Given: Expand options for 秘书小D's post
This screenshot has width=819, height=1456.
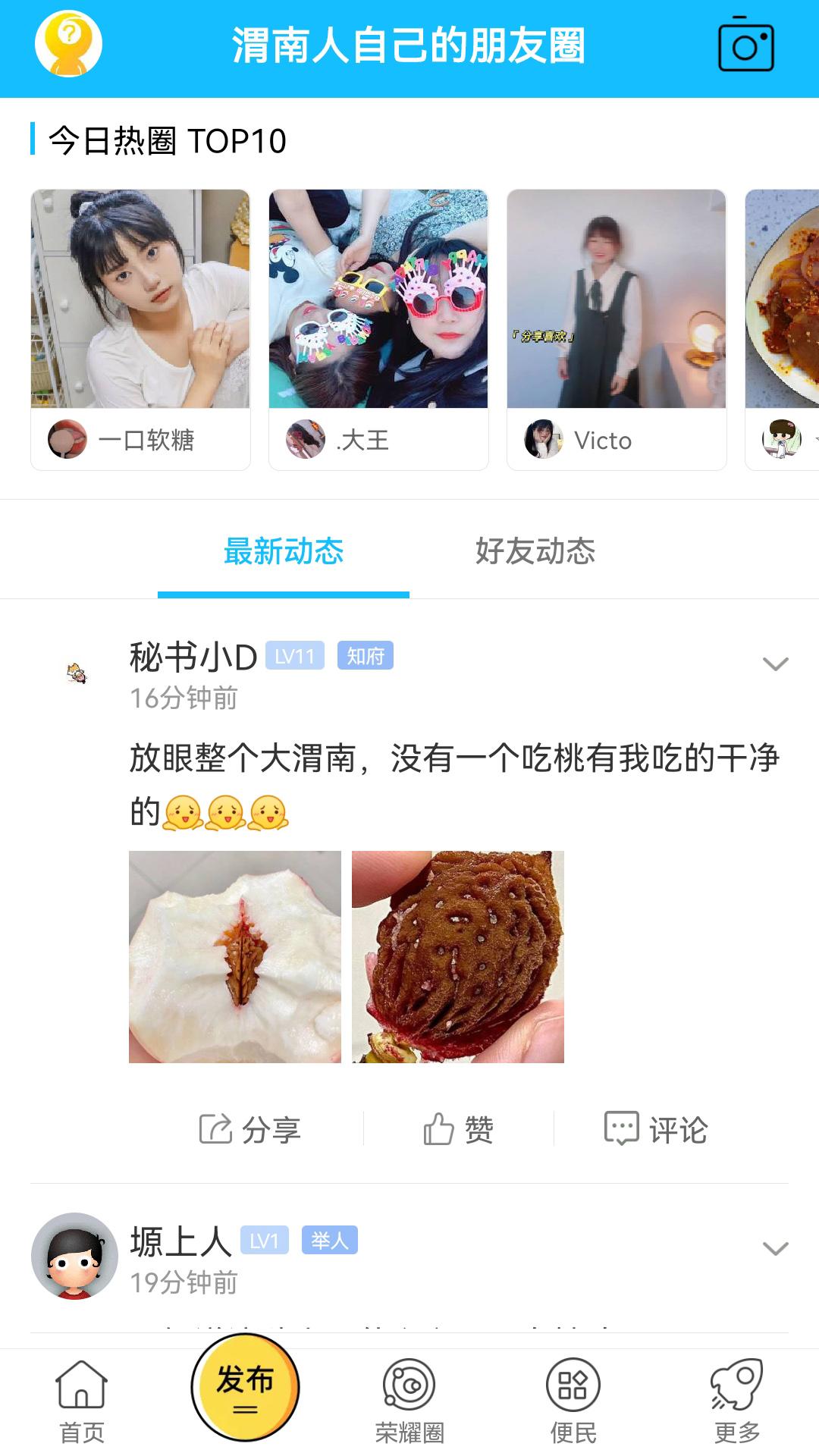Looking at the screenshot, I should (x=775, y=664).
